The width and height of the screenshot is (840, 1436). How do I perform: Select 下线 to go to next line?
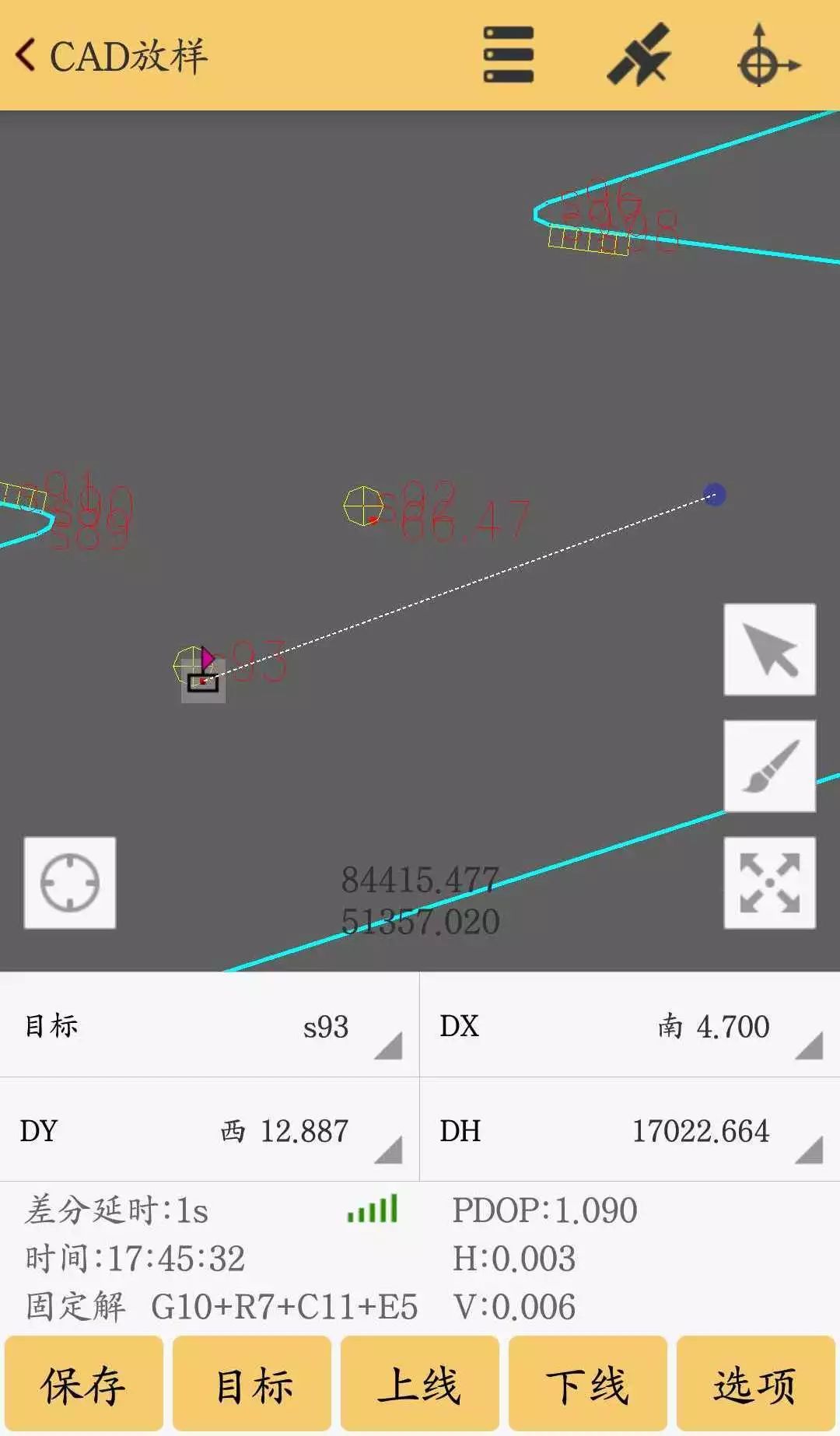click(x=588, y=1385)
